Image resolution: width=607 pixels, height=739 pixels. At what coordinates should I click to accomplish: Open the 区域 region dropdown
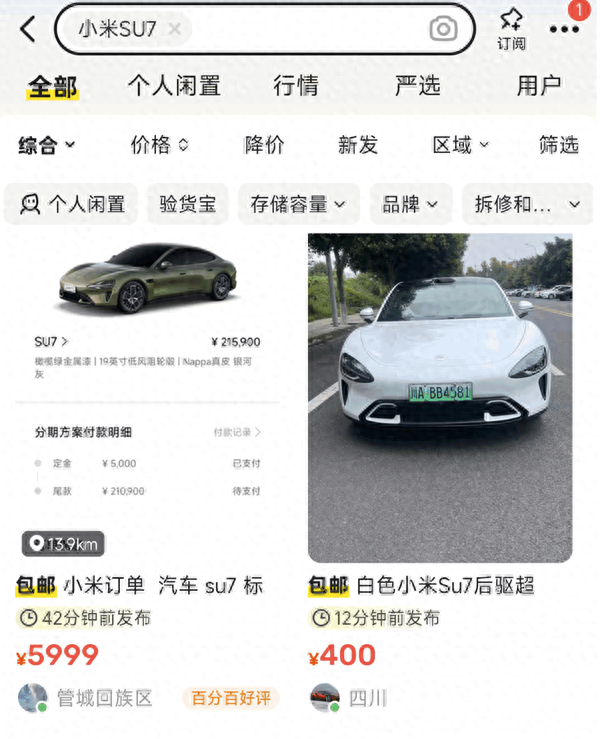[x=460, y=145]
